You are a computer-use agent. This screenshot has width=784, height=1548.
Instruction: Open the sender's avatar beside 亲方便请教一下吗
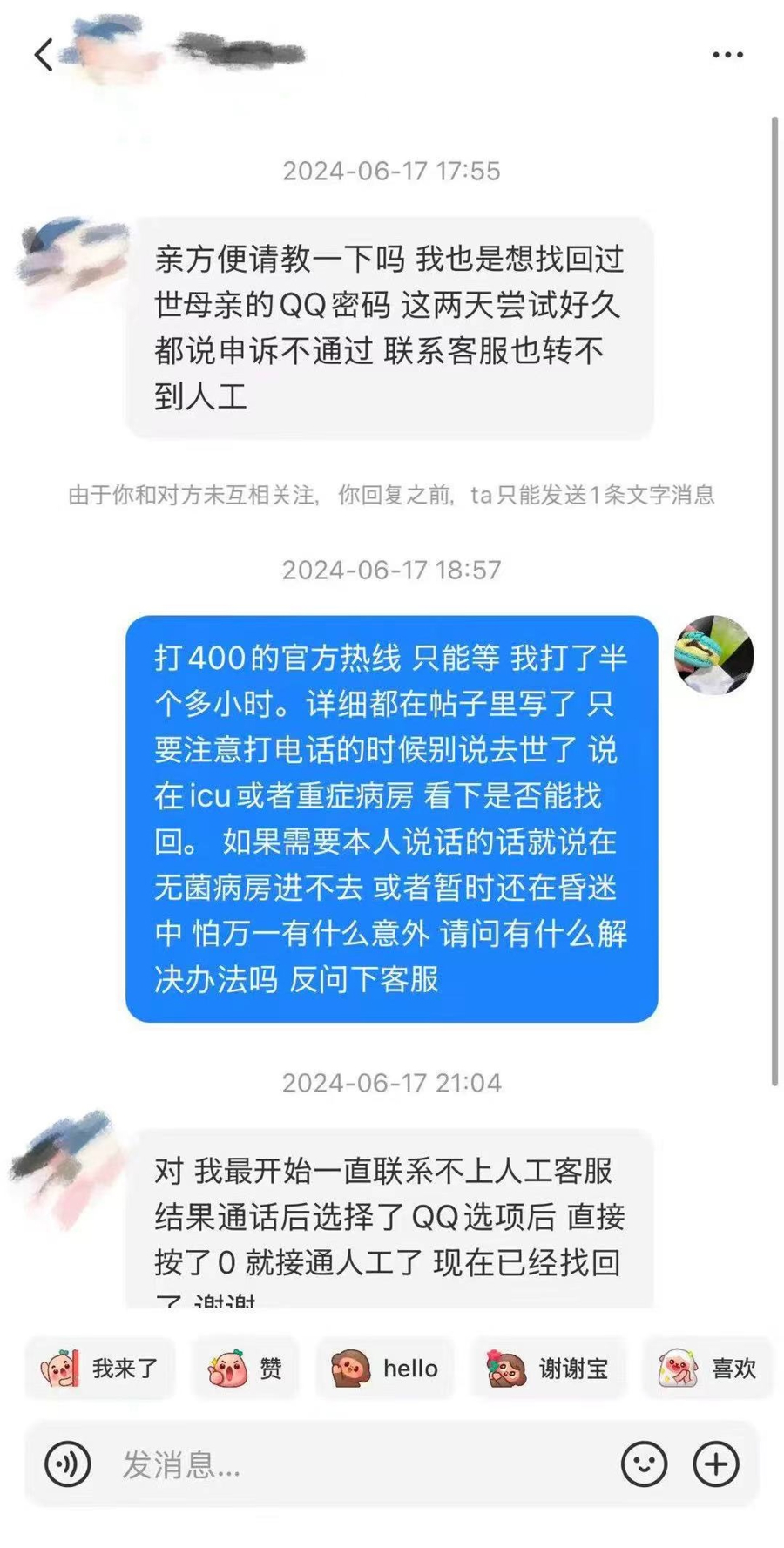pos(71,257)
